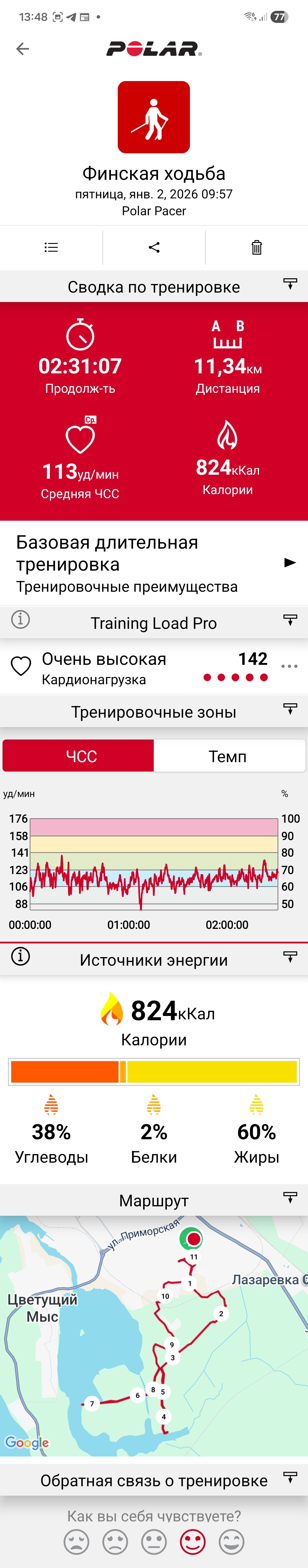Collapse the Сводка по тренировке section
Viewport: 308px width, 1568px height.
(290, 284)
